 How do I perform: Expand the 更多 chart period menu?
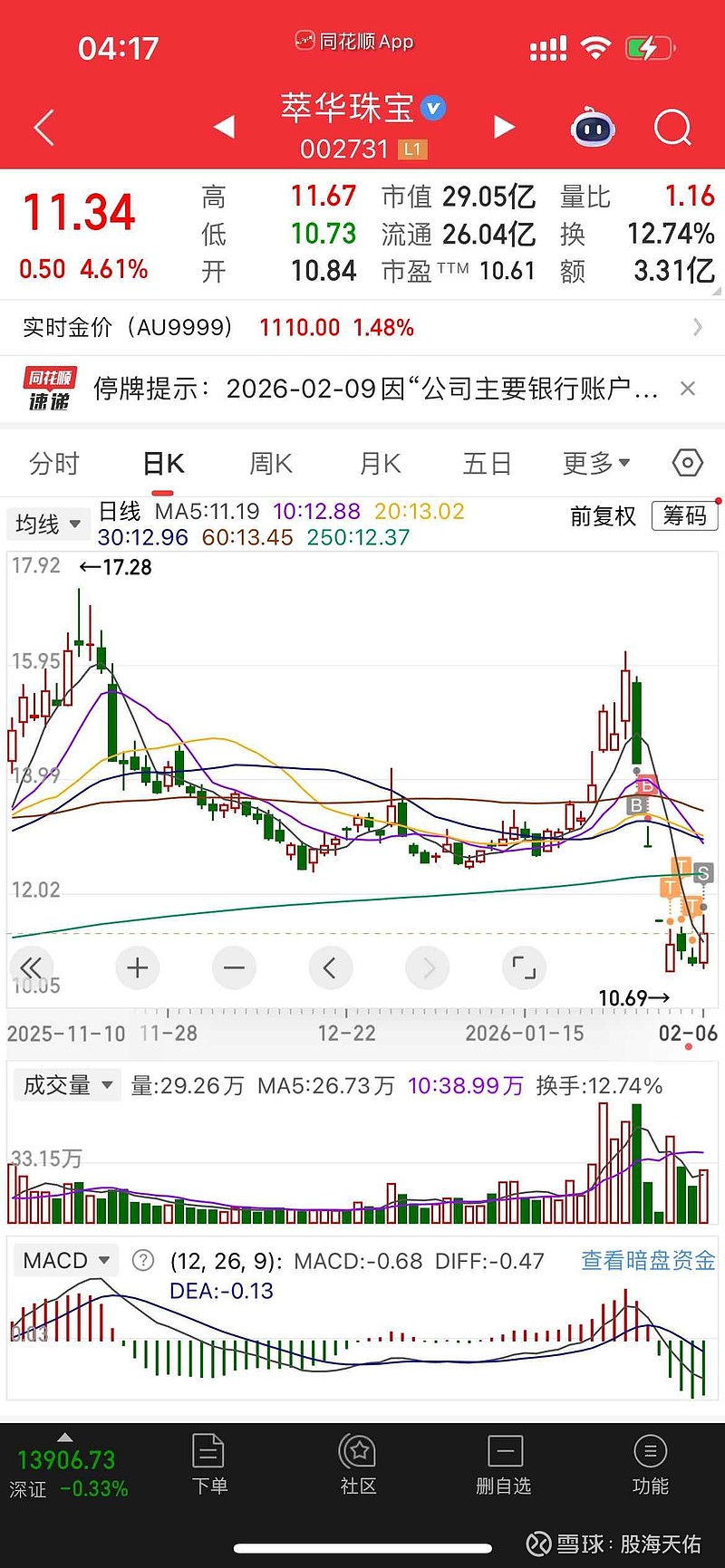click(x=595, y=463)
